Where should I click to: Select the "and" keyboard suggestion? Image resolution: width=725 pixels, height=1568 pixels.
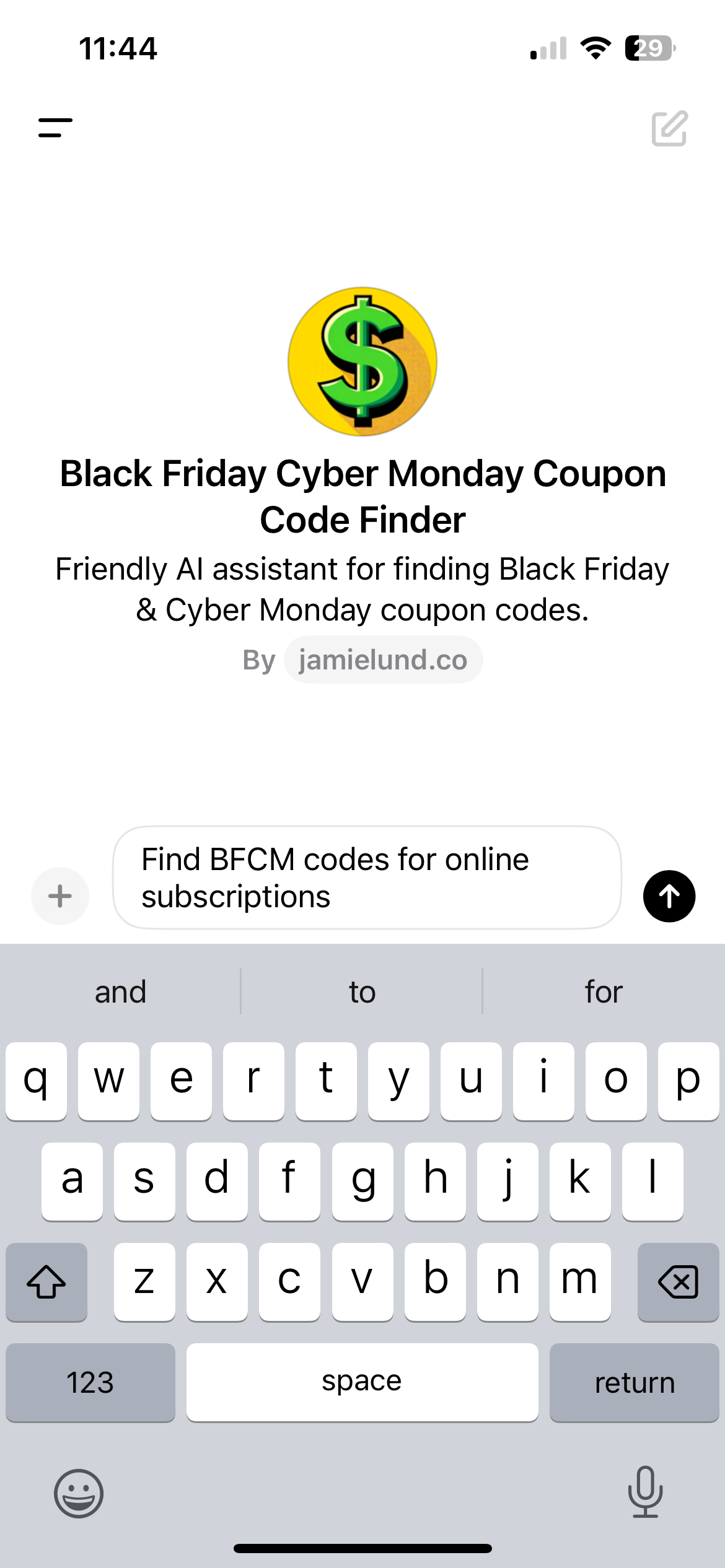point(120,992)
